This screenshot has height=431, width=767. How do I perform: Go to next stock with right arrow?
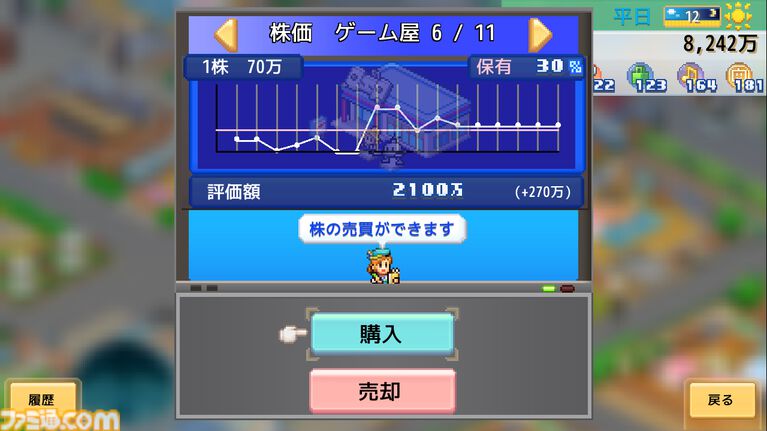pos(541,34)
